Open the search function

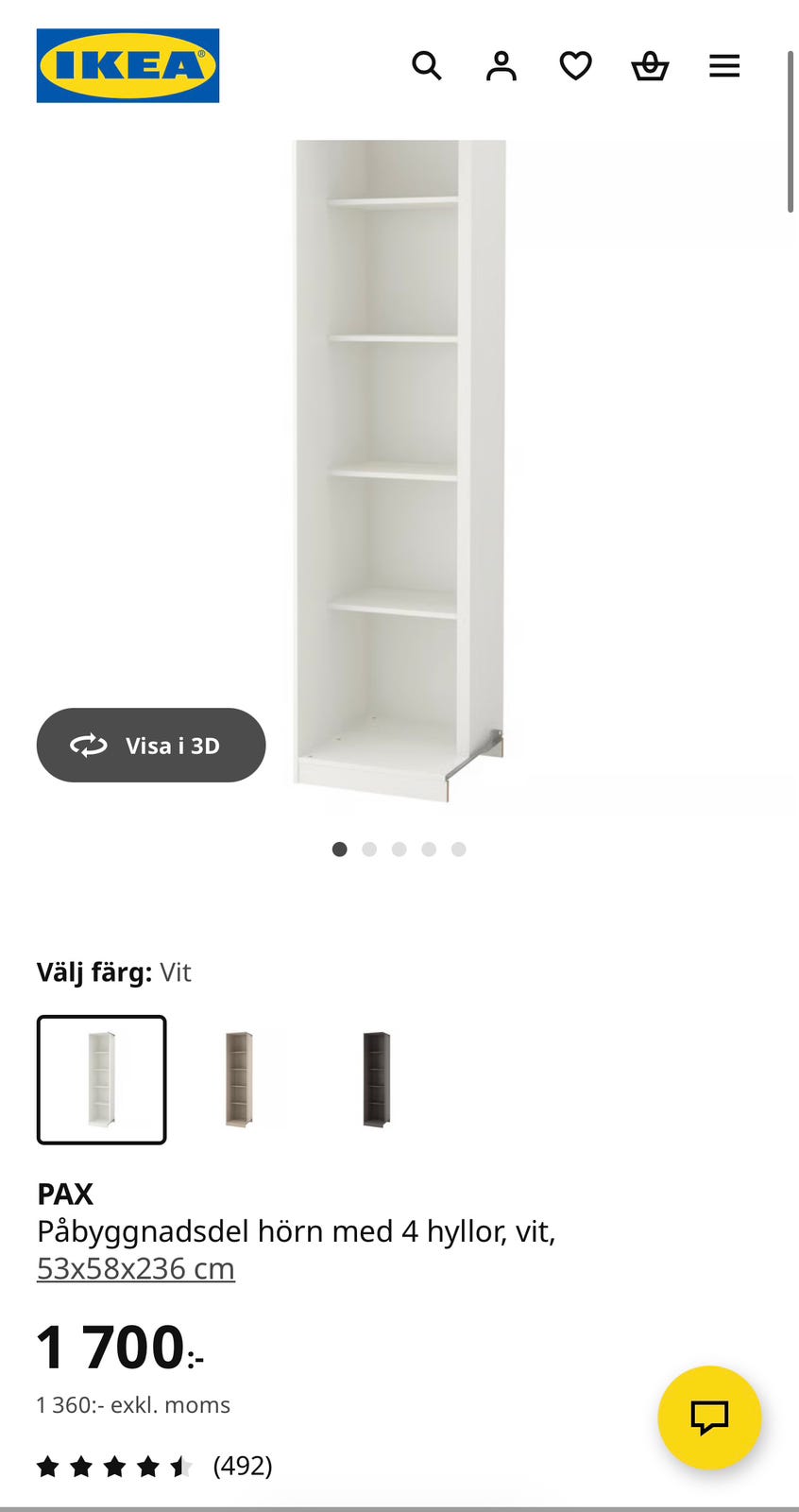coord(427,65)
